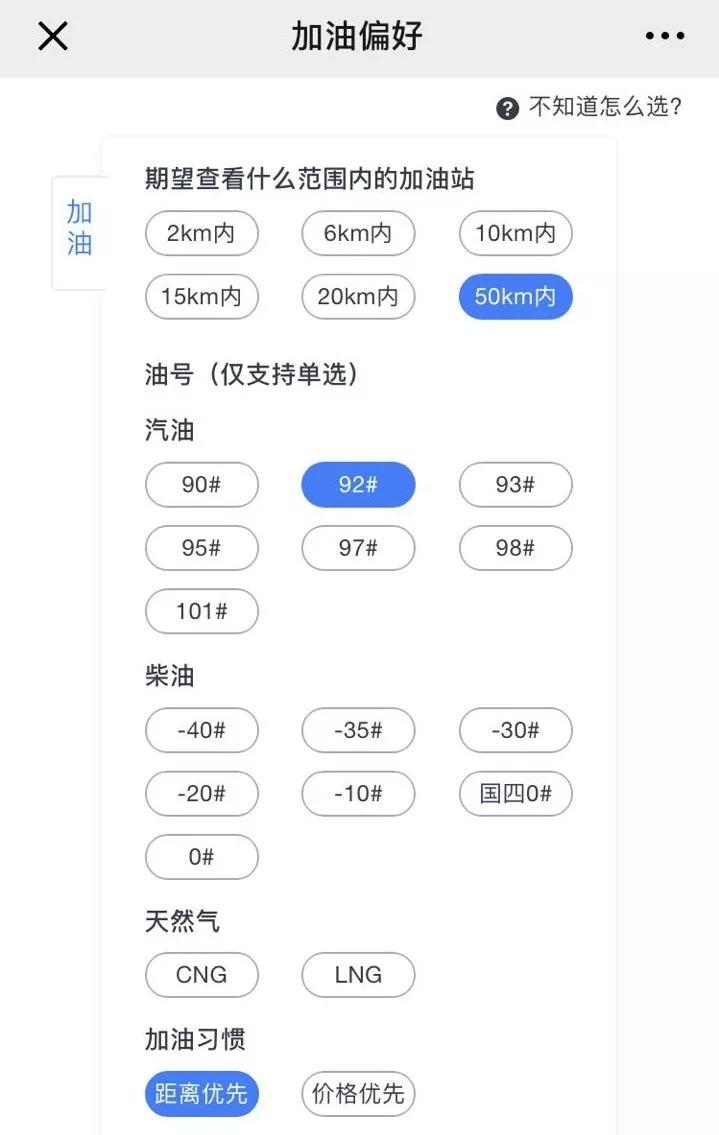Screen dimensions: 719x1135
Task: Switch refueling habit to 价格优先
Action: point(358,1094)
